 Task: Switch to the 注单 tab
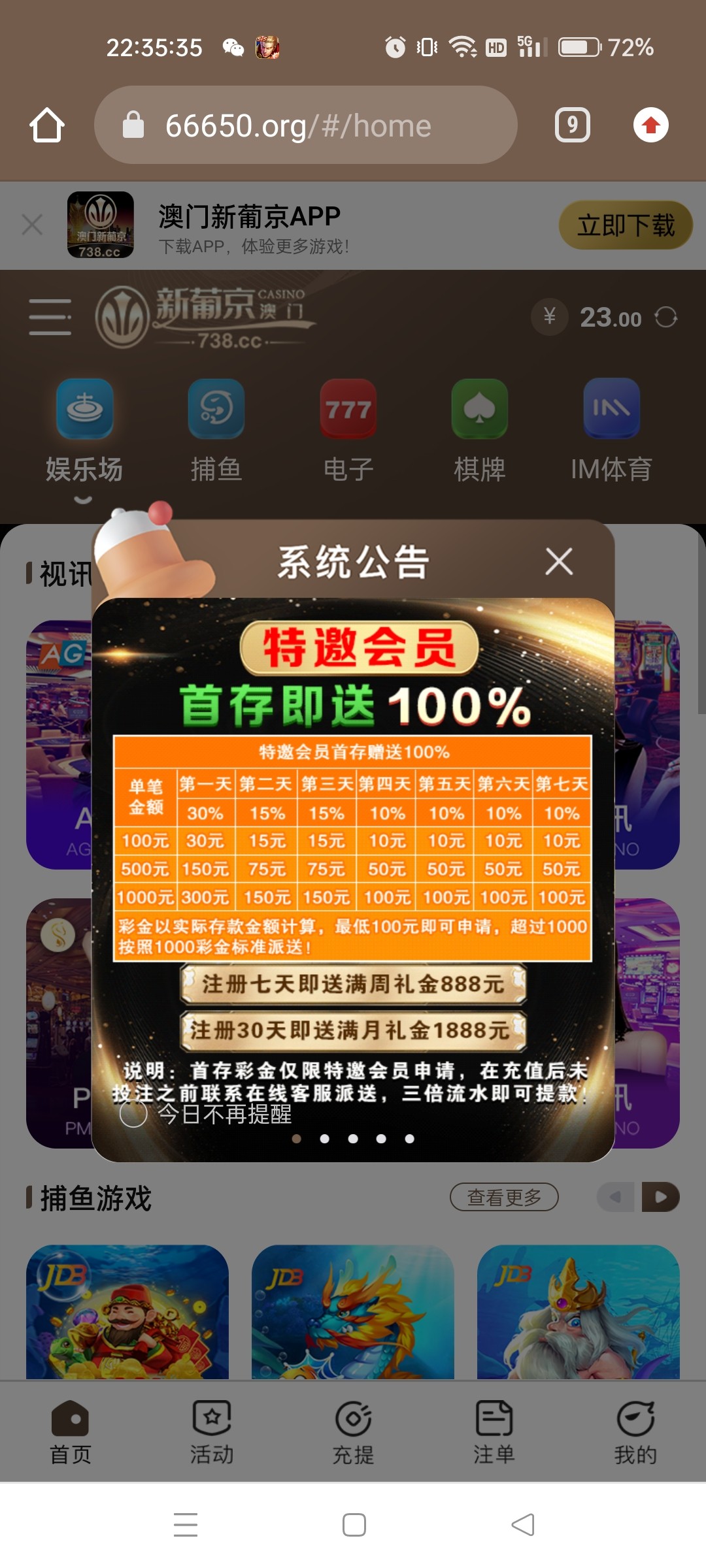494,1432
